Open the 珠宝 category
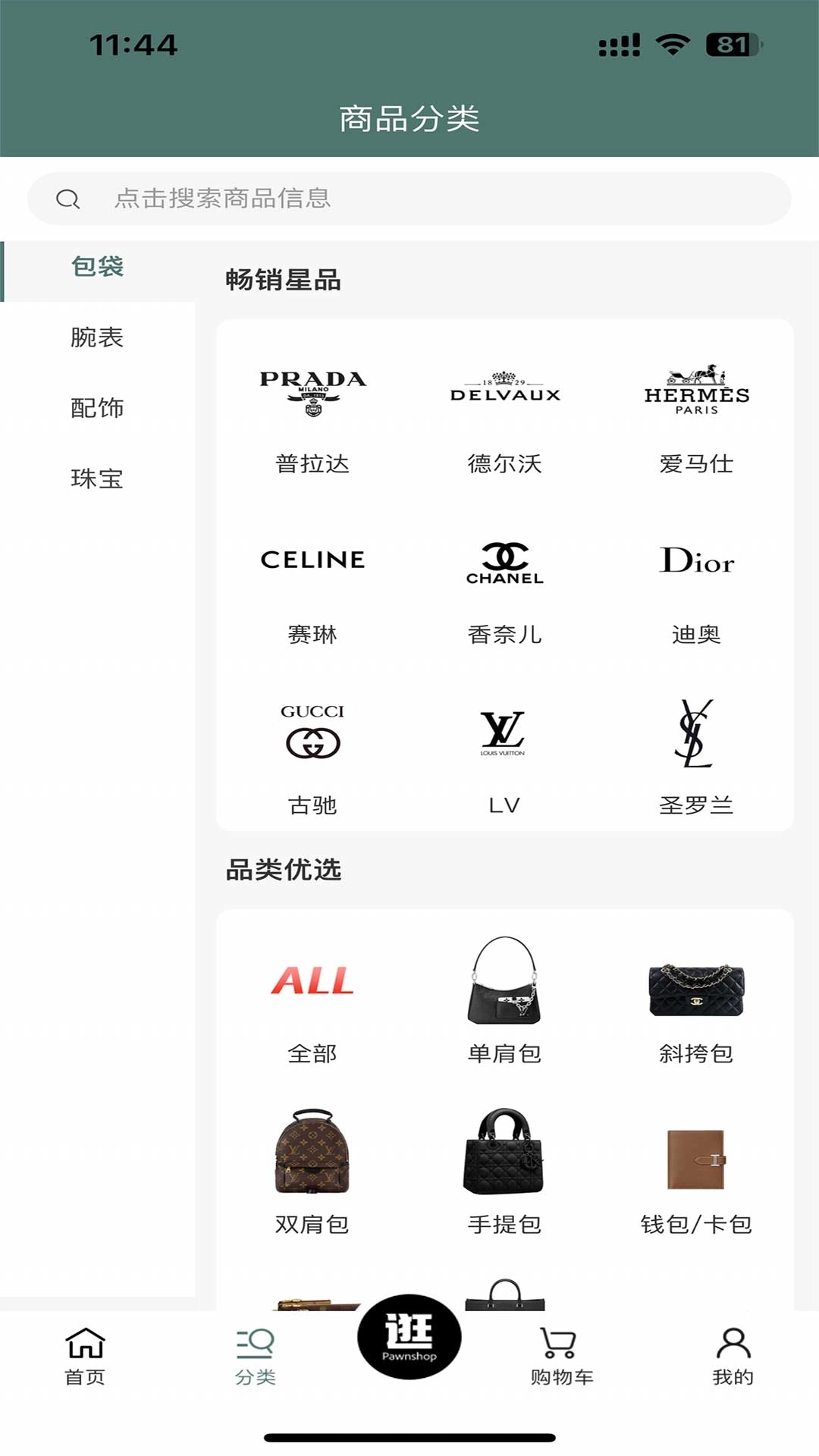 click(x=97, y=479)
